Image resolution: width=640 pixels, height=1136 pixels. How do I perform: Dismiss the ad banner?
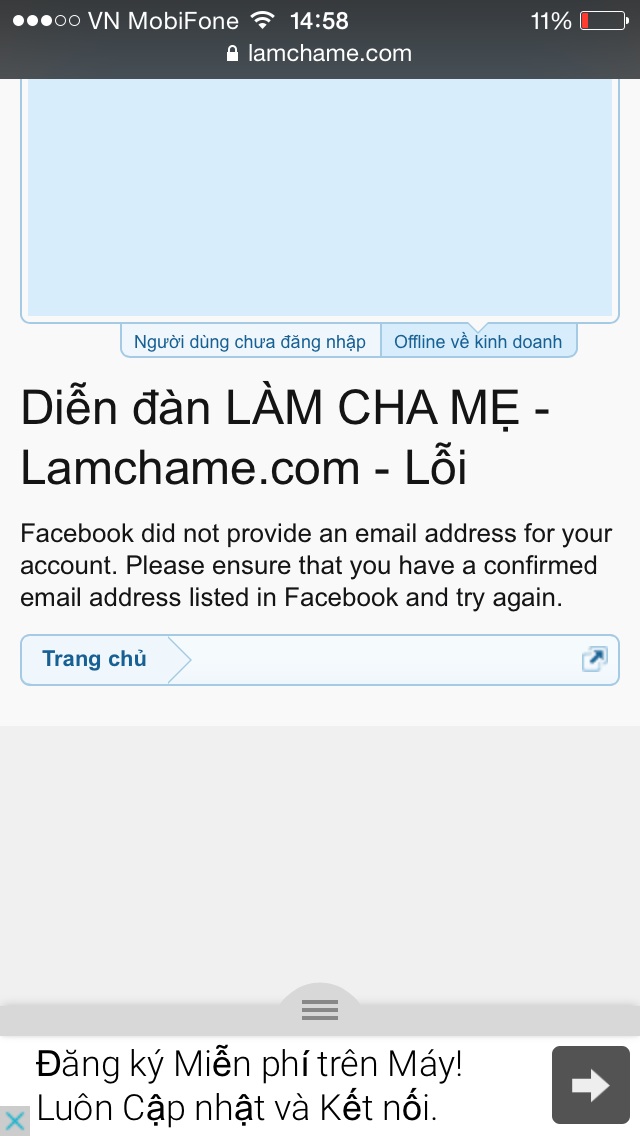[x=15, y=1121]
